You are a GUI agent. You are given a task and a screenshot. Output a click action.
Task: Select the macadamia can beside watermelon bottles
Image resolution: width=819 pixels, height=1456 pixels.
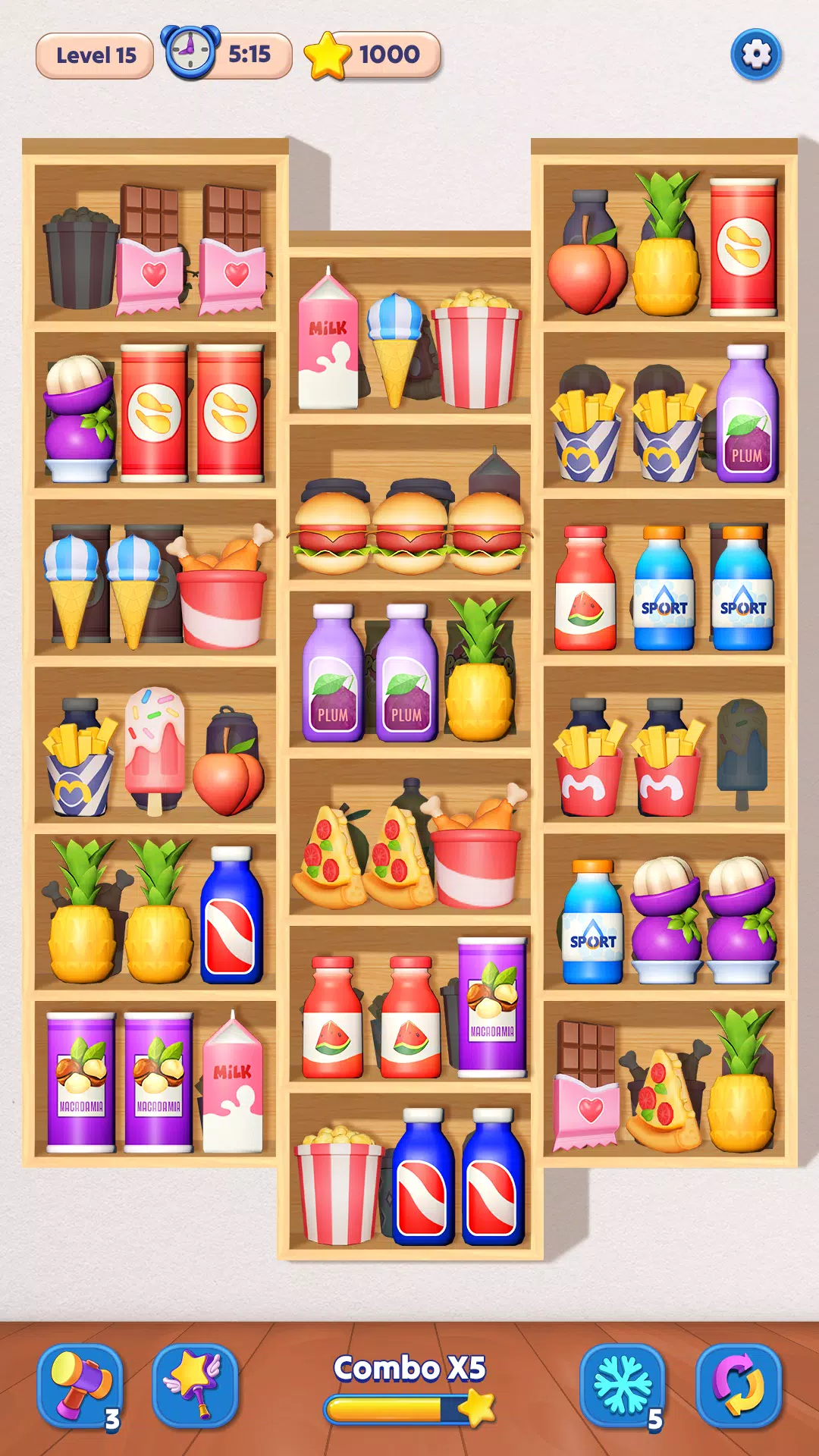(x=491, y=1009)
